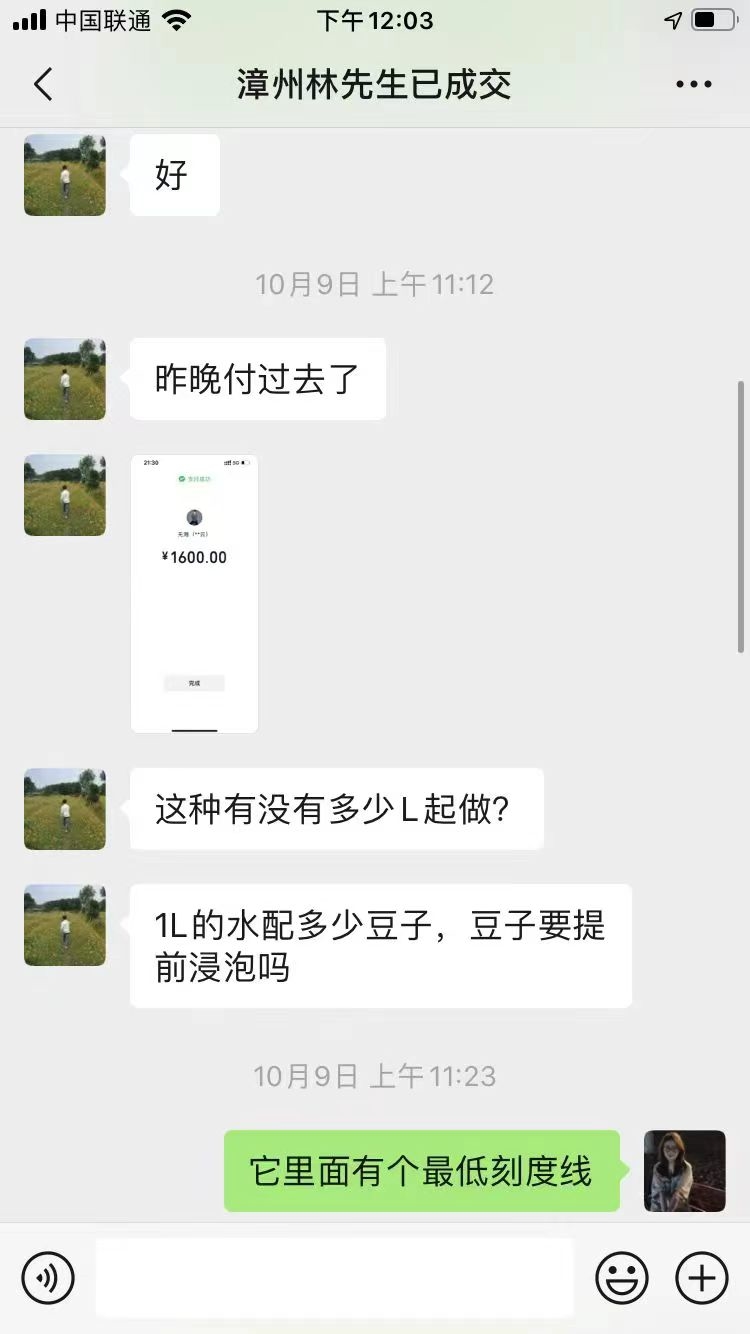Tap your own avatar next to the green message

pos(685,1171)
